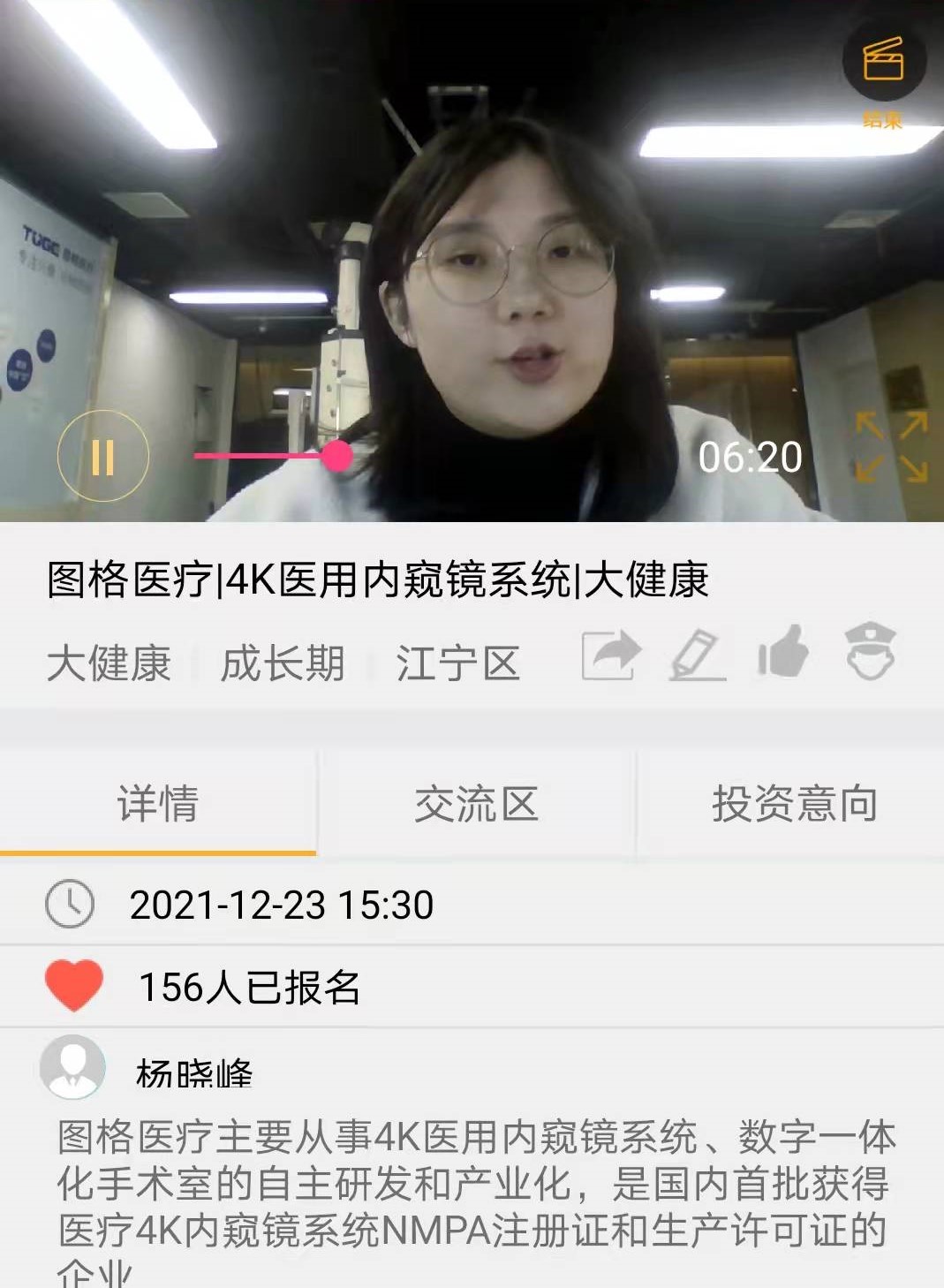Switch to the 详情 tab

[x=158, y=804]
